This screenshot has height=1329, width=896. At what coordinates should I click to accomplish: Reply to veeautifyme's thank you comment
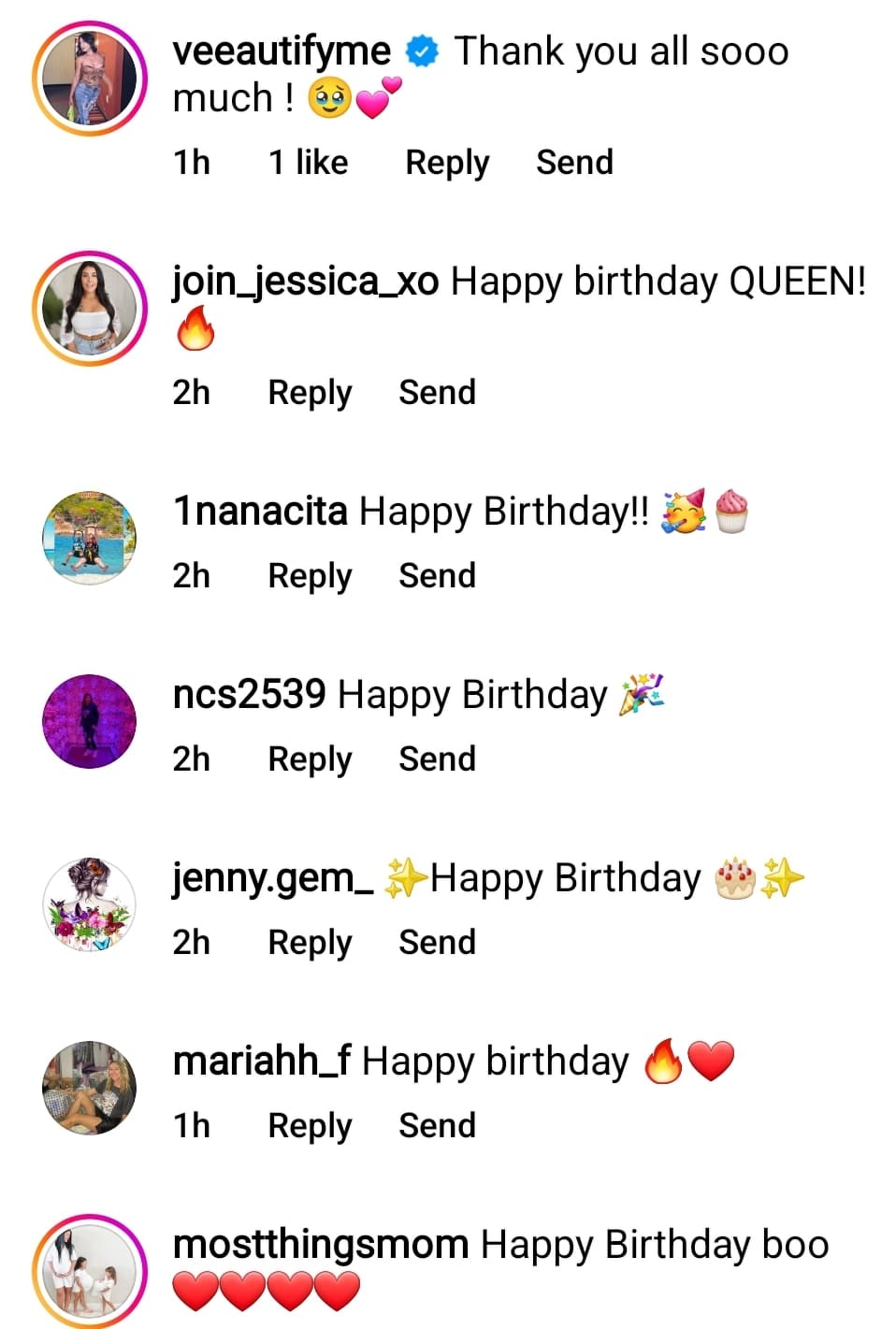tap(447, 163)
